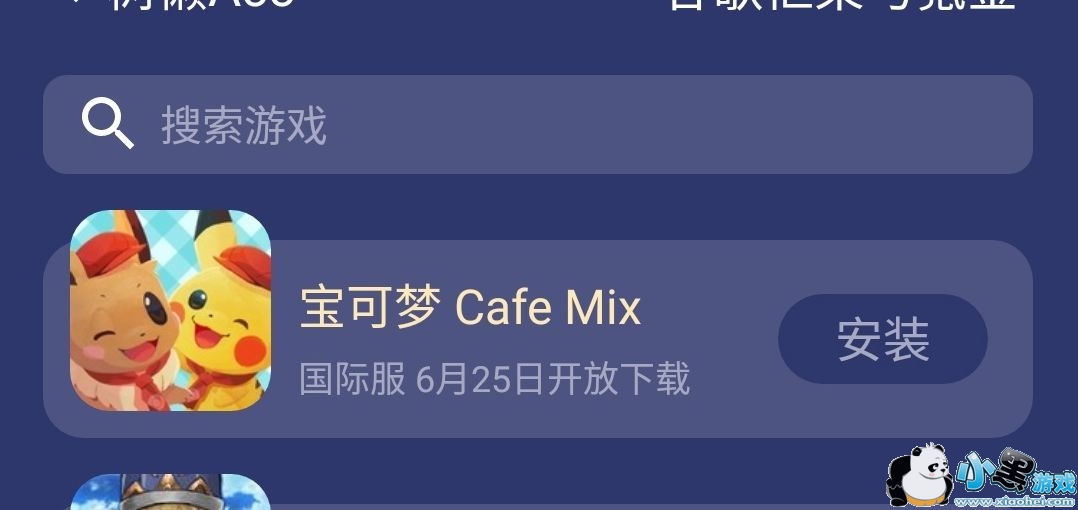Tap 安装 to install 宝可梦 Cafe Mix

click(883, 339)
